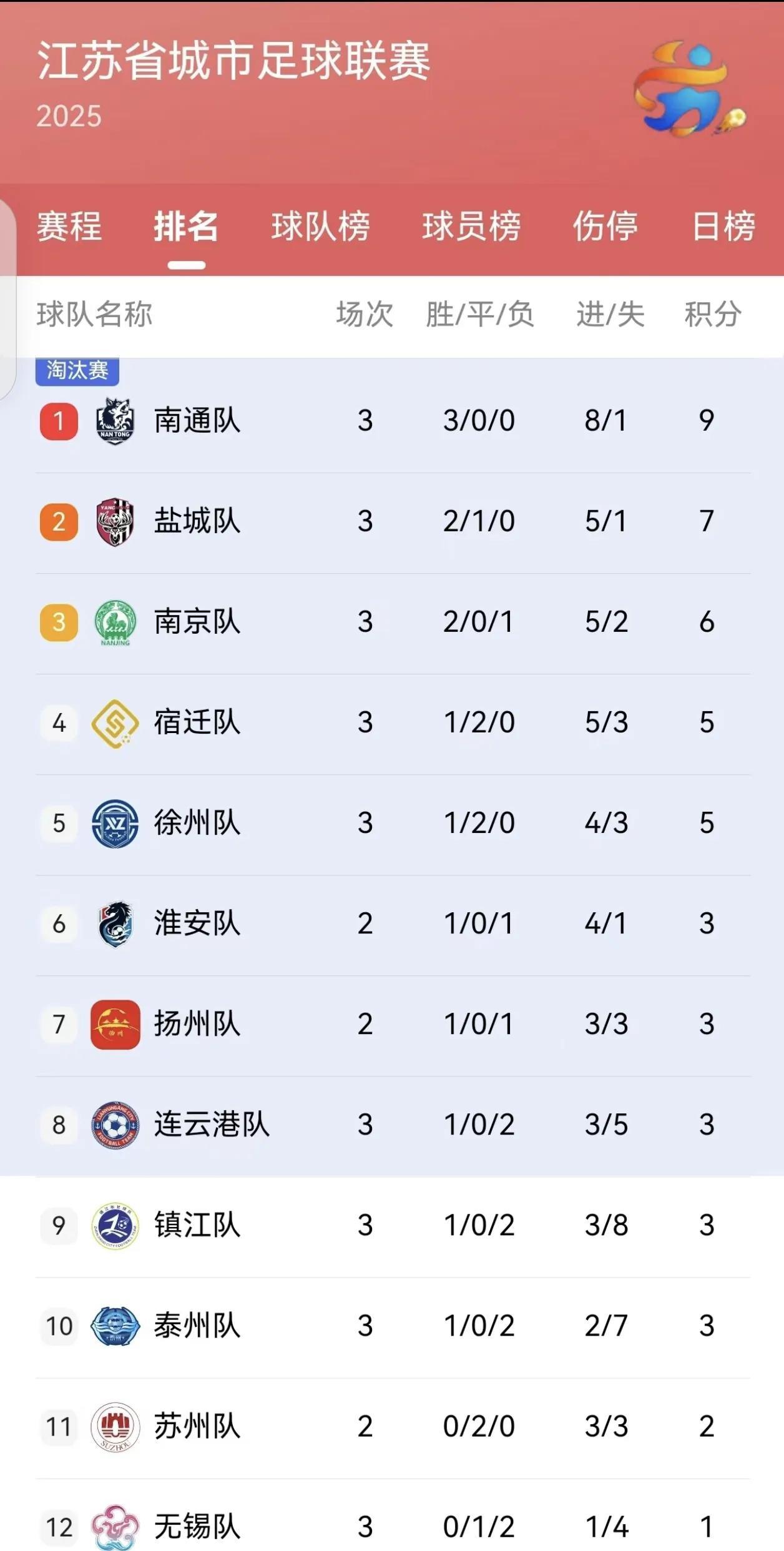Open the 淮安队 team page

197,923
